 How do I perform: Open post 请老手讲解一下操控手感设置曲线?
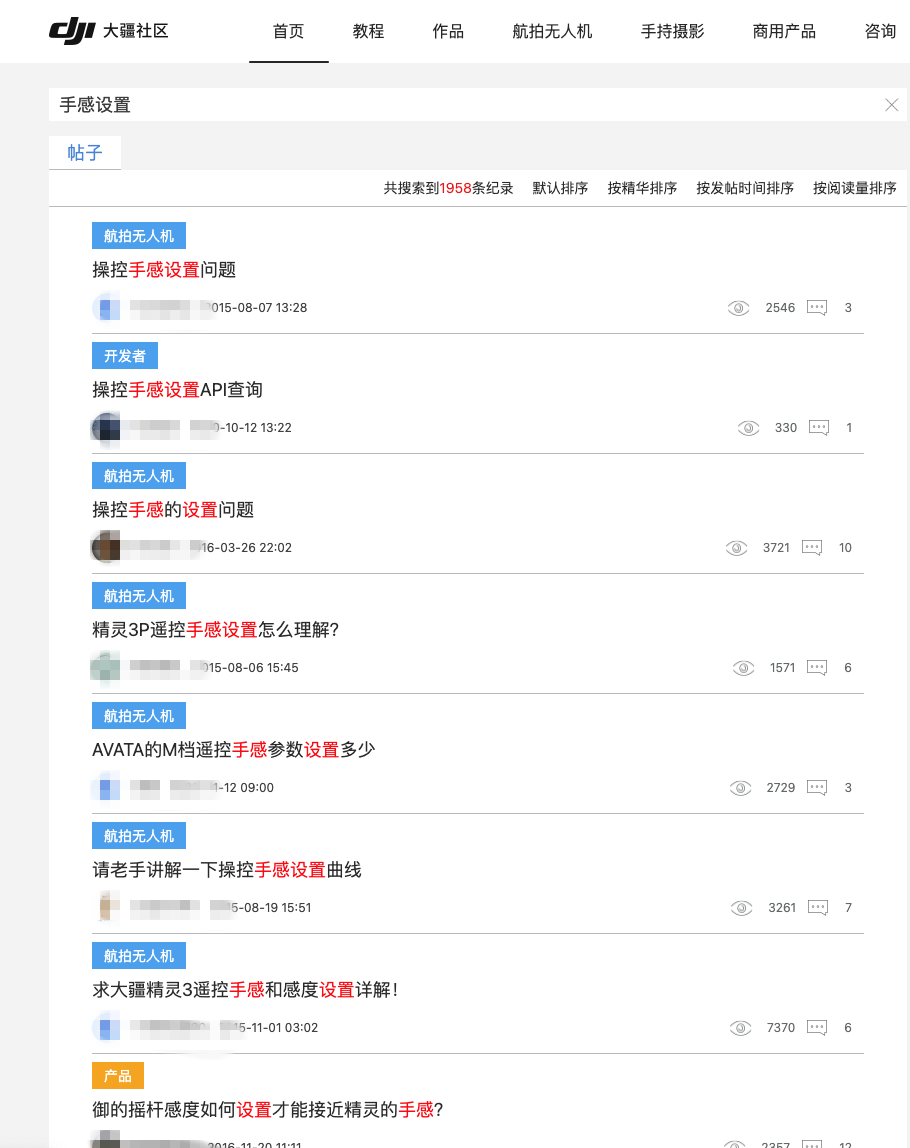(x=226, y=870)
